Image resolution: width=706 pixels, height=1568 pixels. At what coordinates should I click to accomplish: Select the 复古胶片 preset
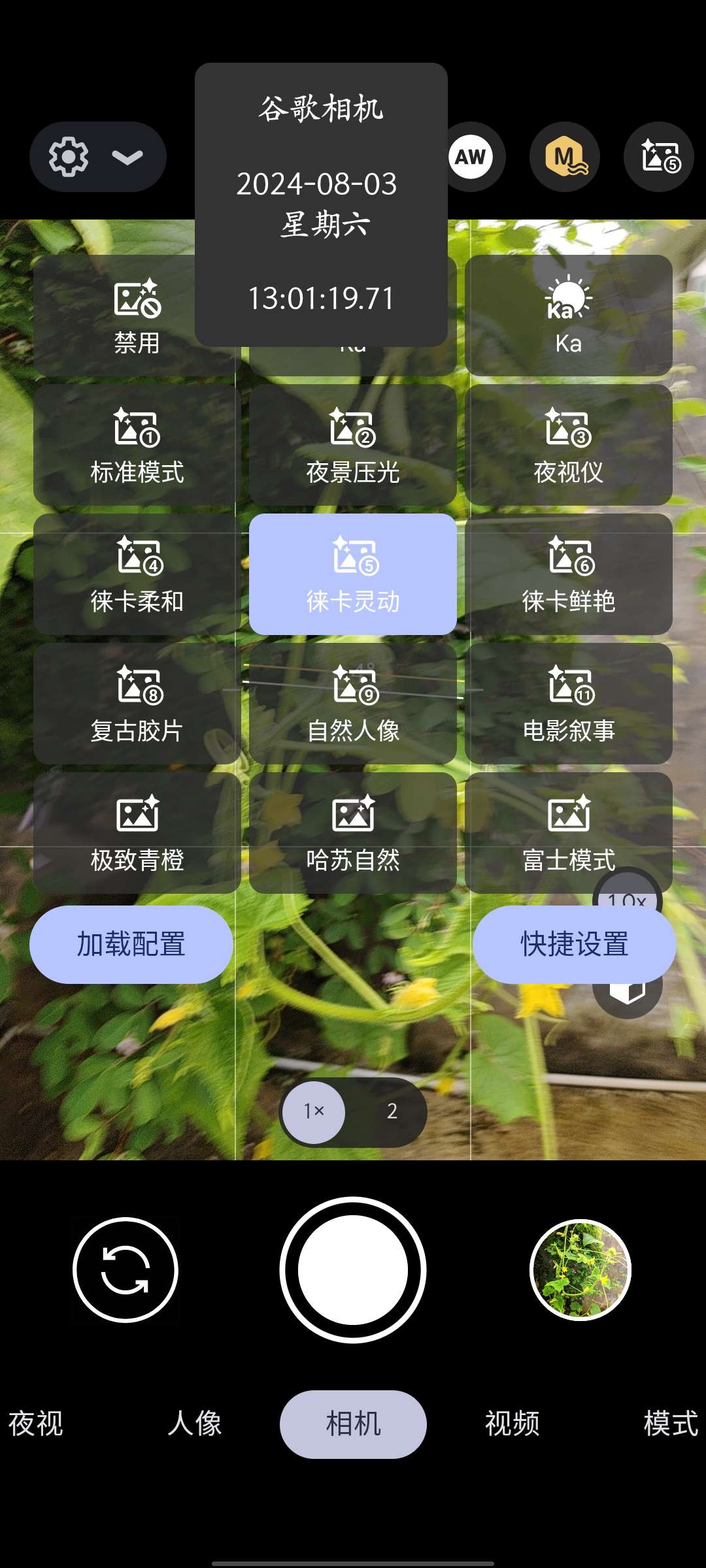pos(137,704)
